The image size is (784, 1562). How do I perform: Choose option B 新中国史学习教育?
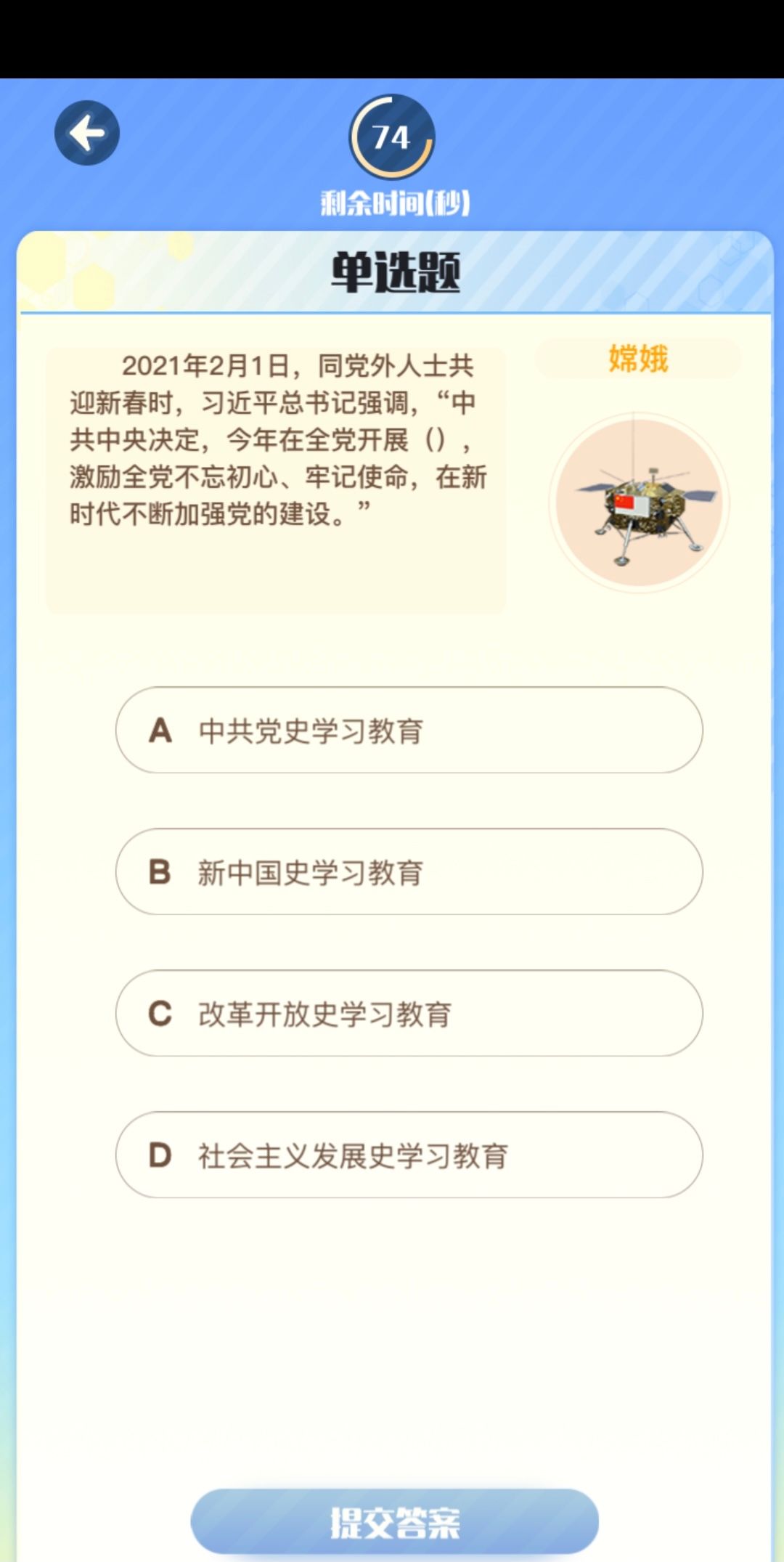pyautogui.click(x=409, y=871)
